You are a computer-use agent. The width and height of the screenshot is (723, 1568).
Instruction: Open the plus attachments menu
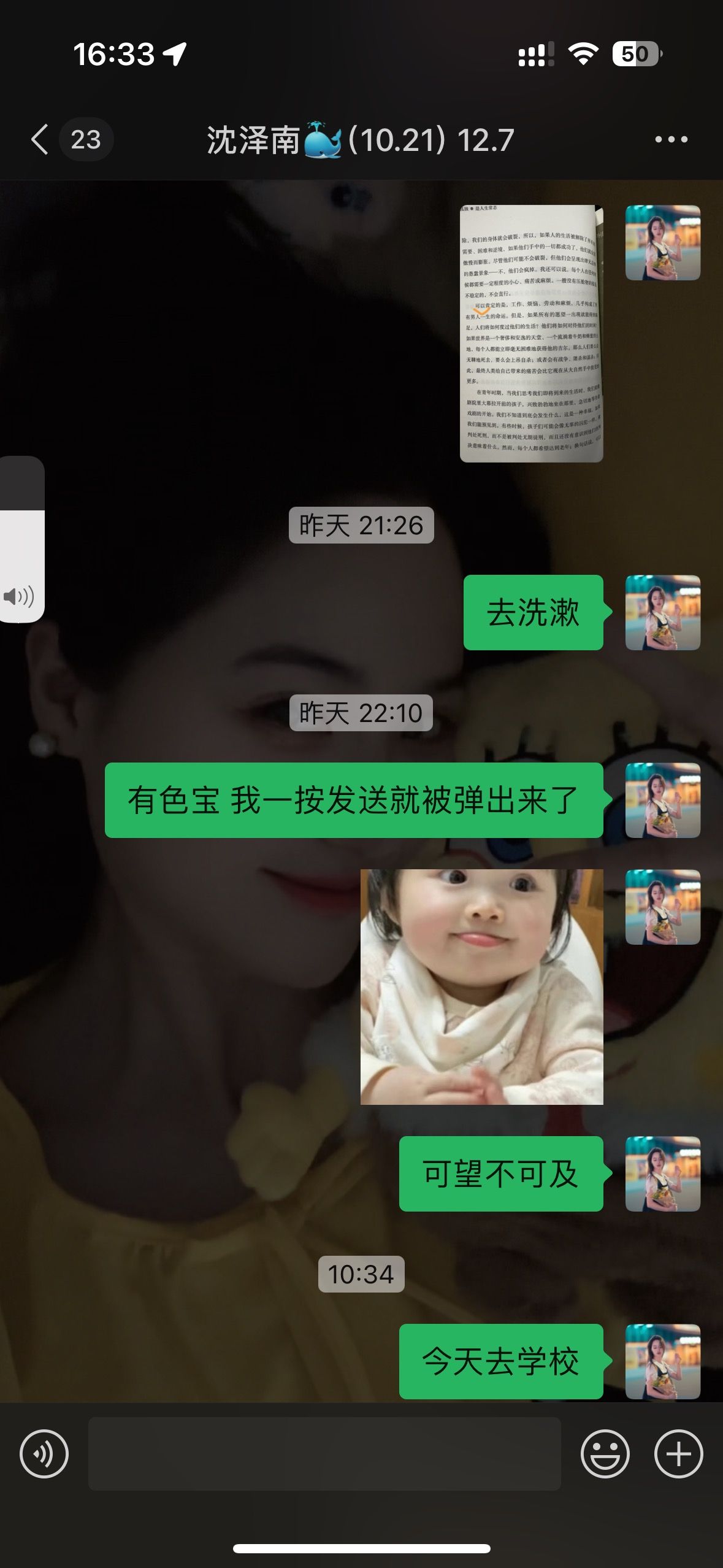coord(678,1453)
